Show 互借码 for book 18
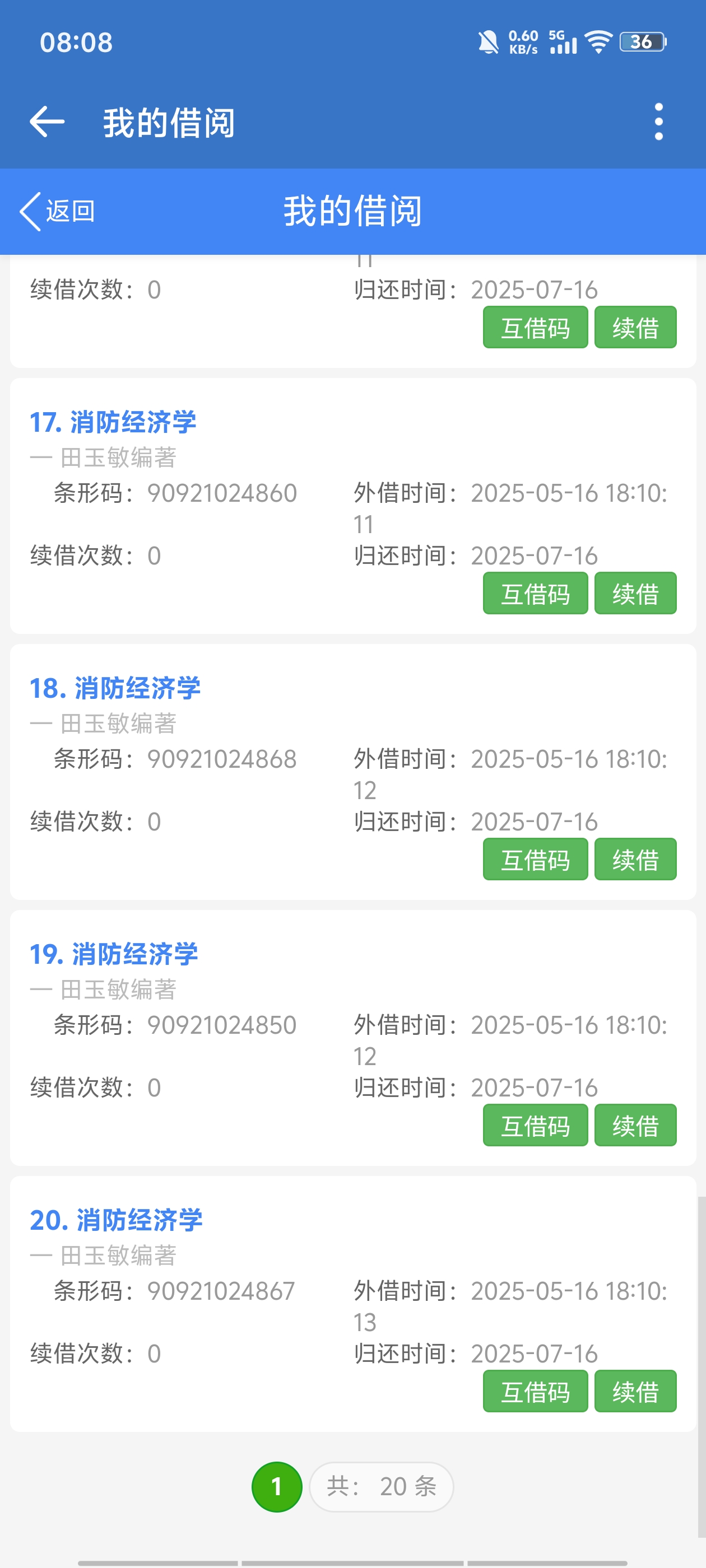The height and width of the screenshot is (1568, 706). pos(535,860)
